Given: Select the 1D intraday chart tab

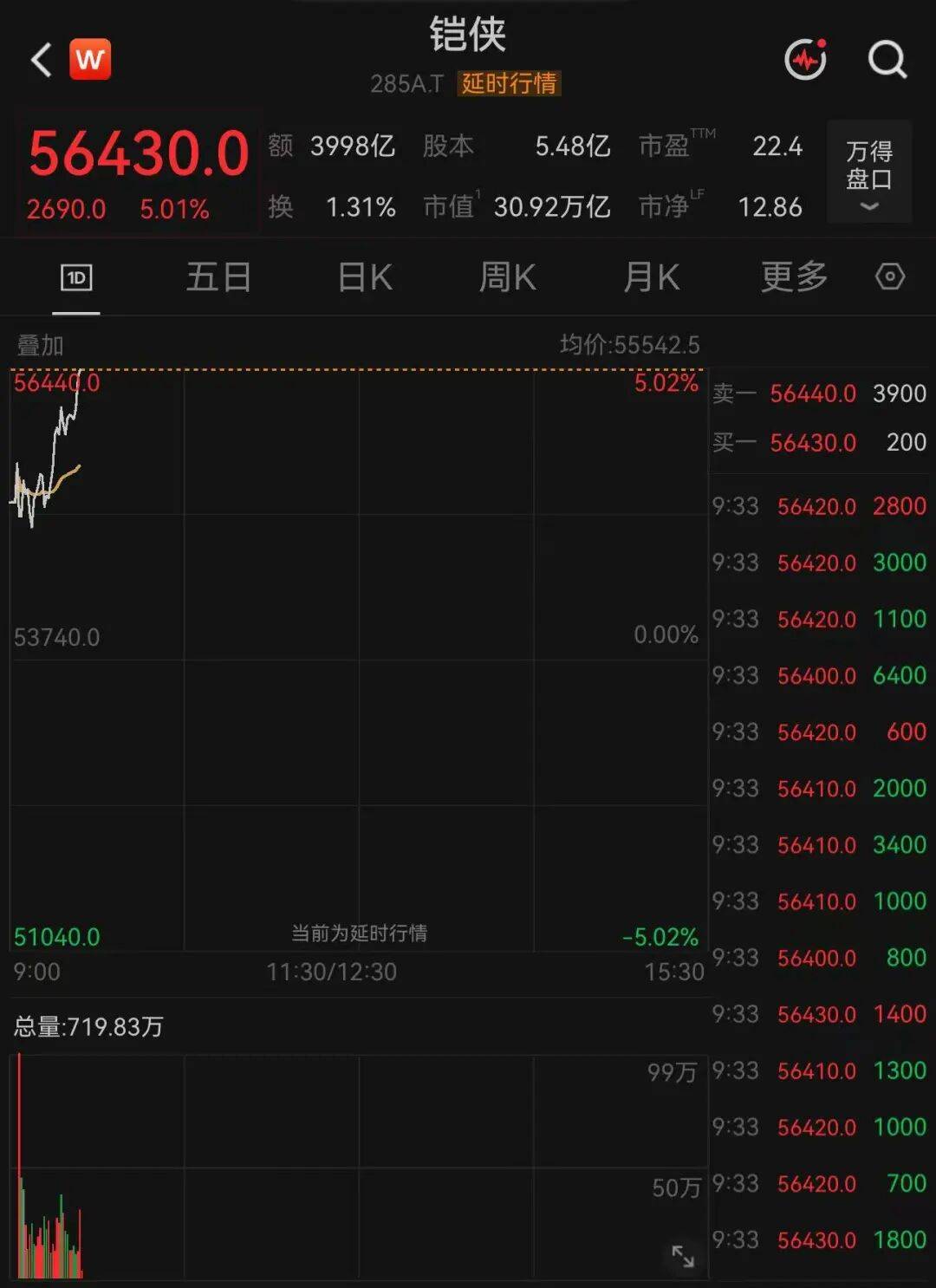Looking at the screenshot, I should pyautogui.click(x=76, y=278).
